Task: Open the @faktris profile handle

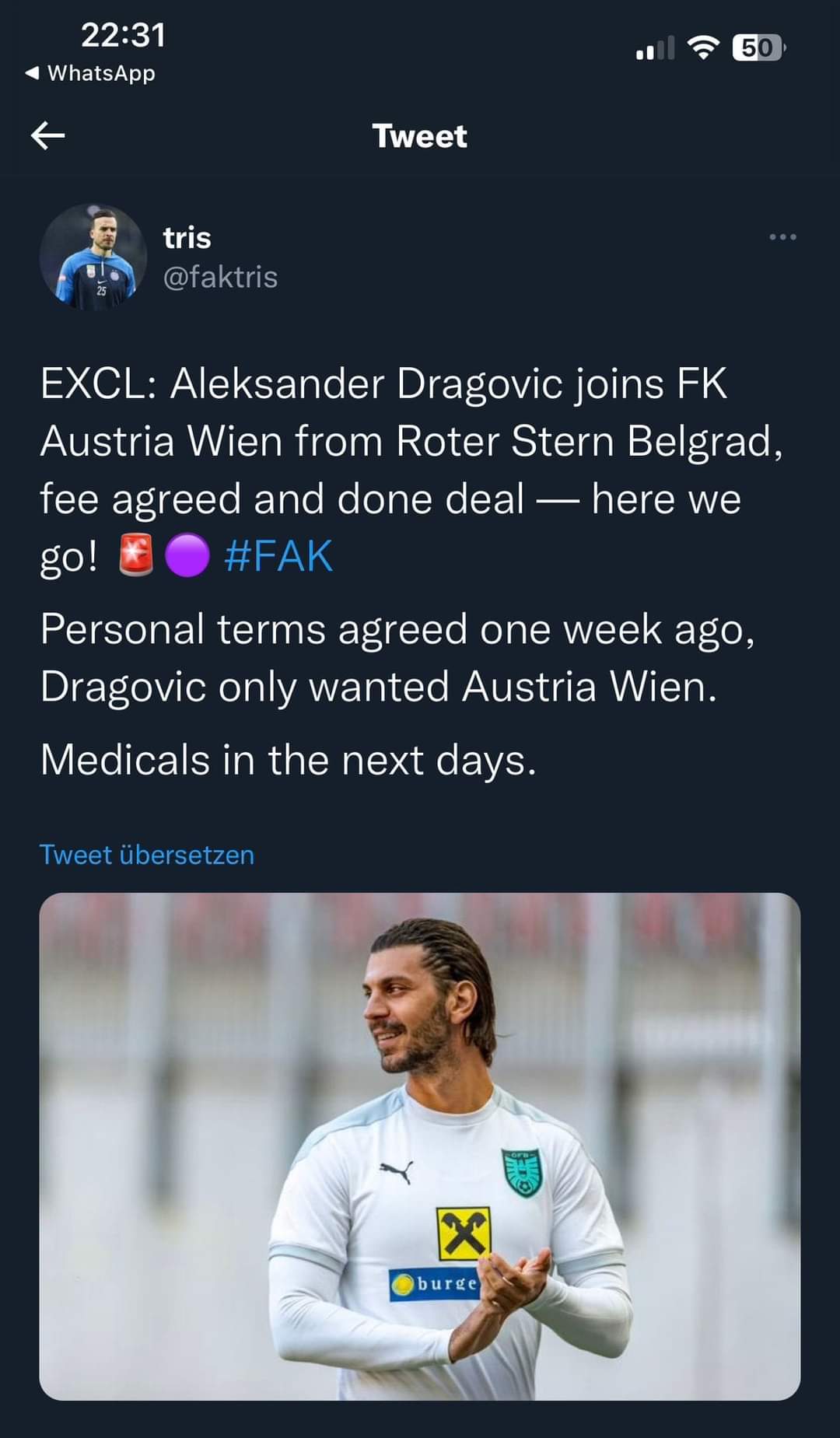Action: 220,277
